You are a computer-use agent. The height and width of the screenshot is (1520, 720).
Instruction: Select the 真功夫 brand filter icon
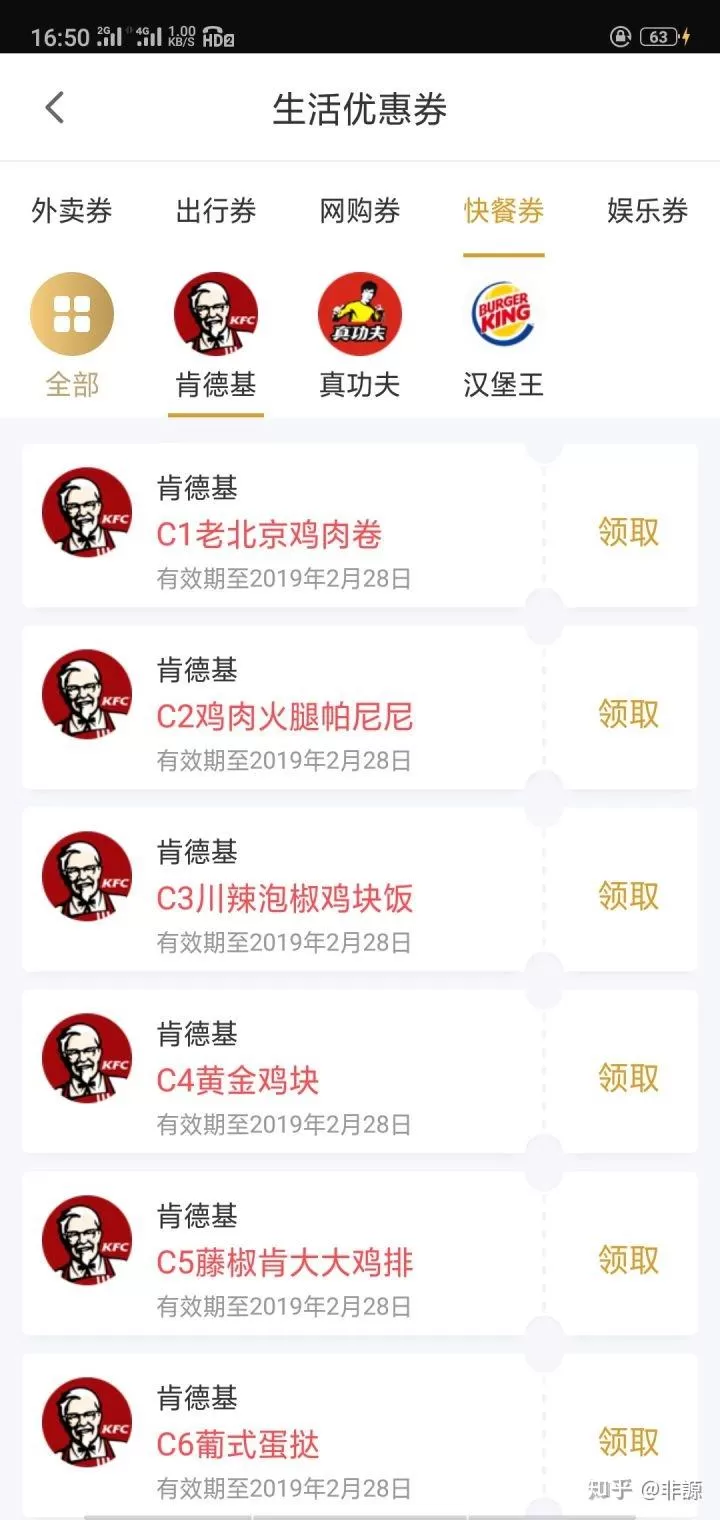(360, 312)
